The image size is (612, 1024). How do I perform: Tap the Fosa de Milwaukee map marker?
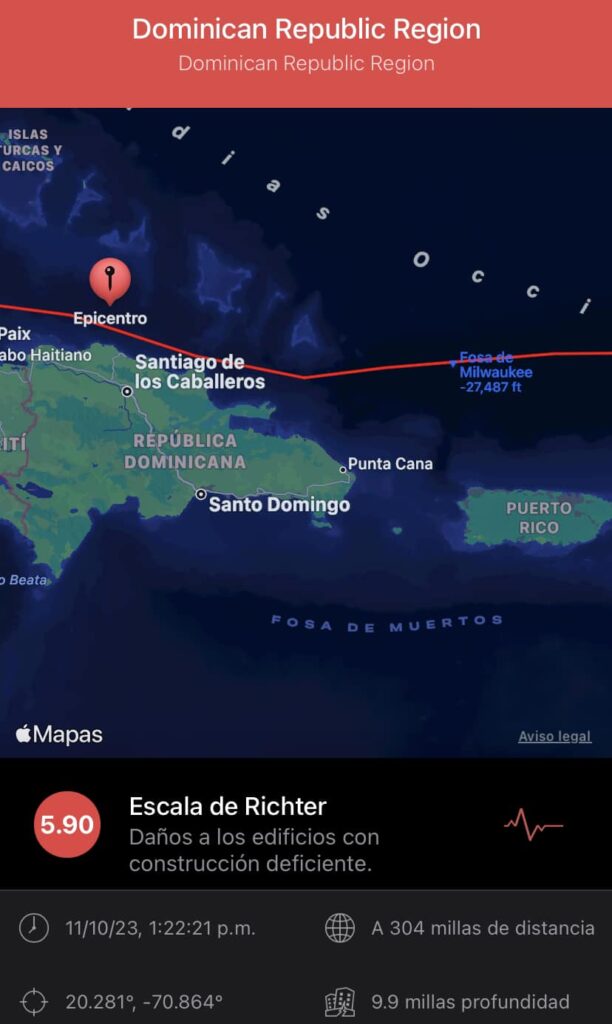453,364
